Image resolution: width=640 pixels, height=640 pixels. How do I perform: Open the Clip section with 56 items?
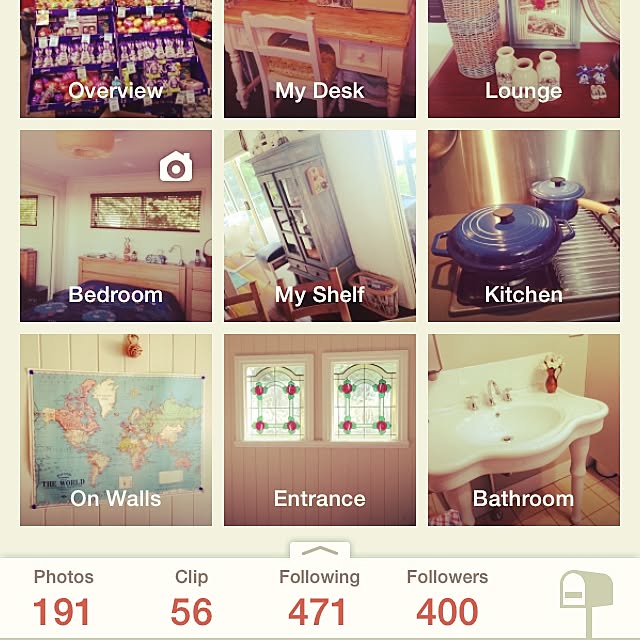click(x=191, y=598)
